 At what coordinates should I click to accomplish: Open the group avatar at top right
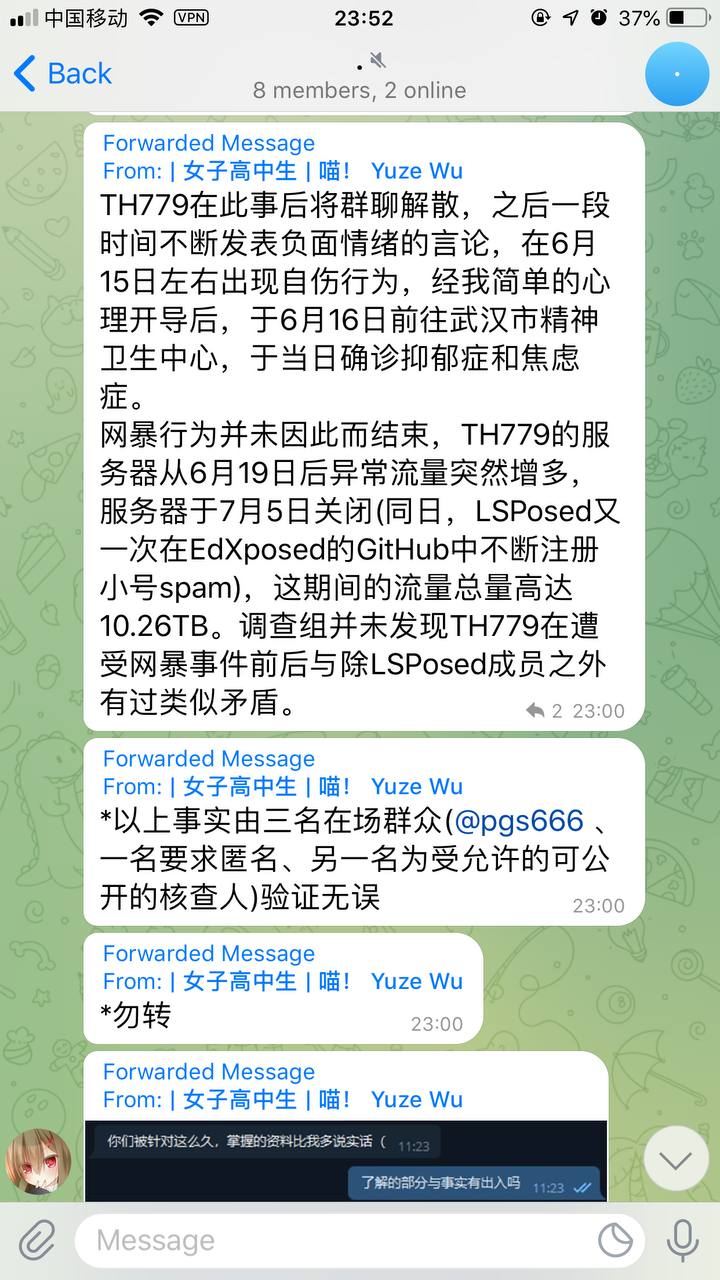(677, 74)
